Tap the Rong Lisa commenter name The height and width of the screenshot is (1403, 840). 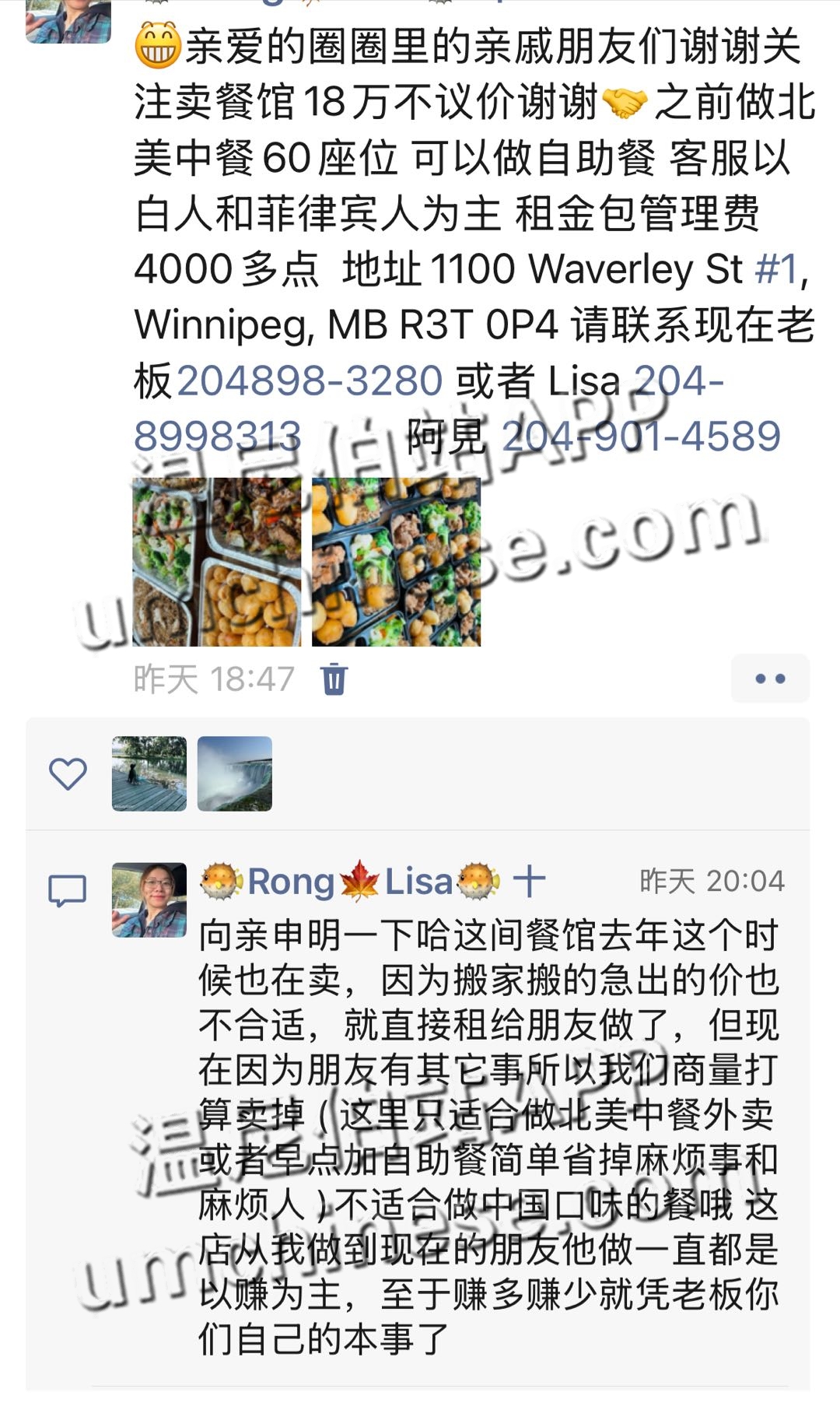coord(350,882)
